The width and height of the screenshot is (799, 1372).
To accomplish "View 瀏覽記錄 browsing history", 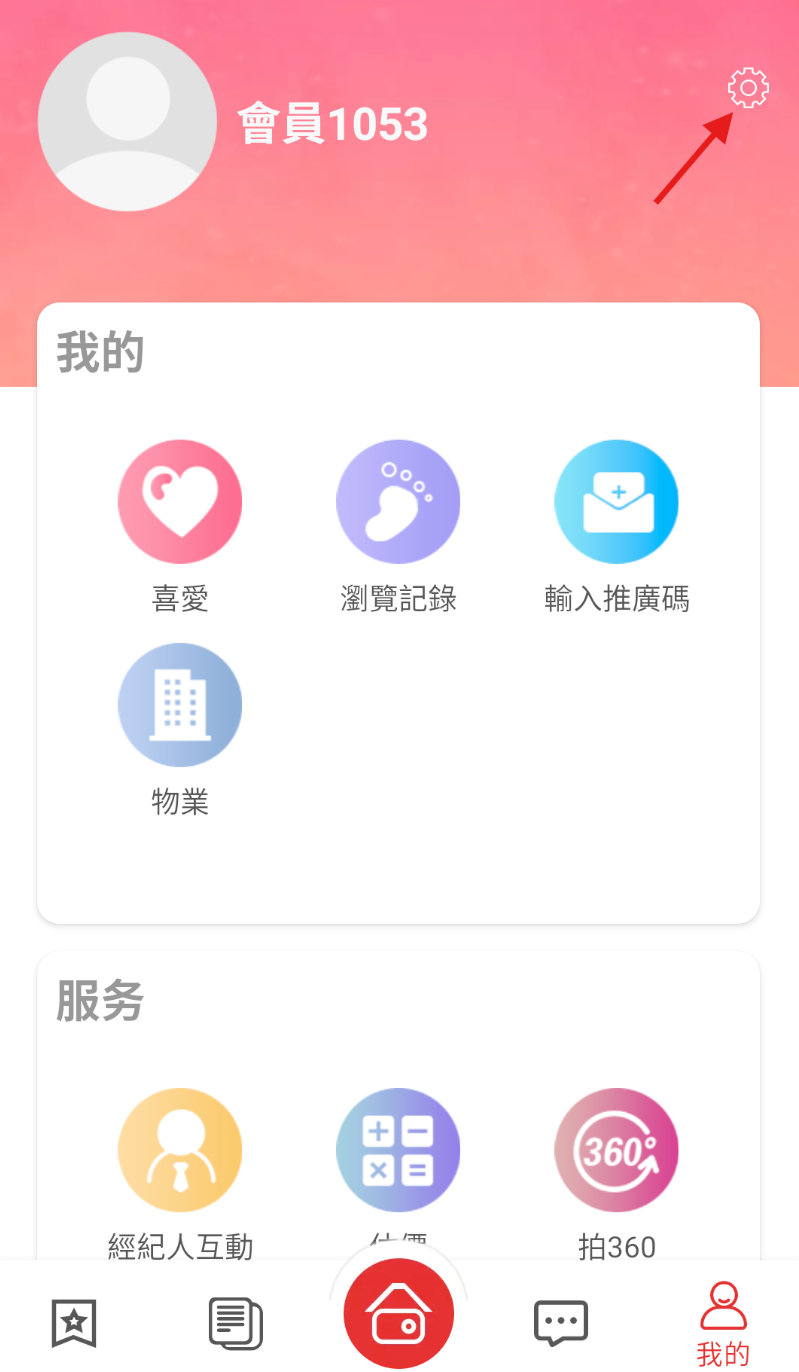I will (x=398, y=502).
